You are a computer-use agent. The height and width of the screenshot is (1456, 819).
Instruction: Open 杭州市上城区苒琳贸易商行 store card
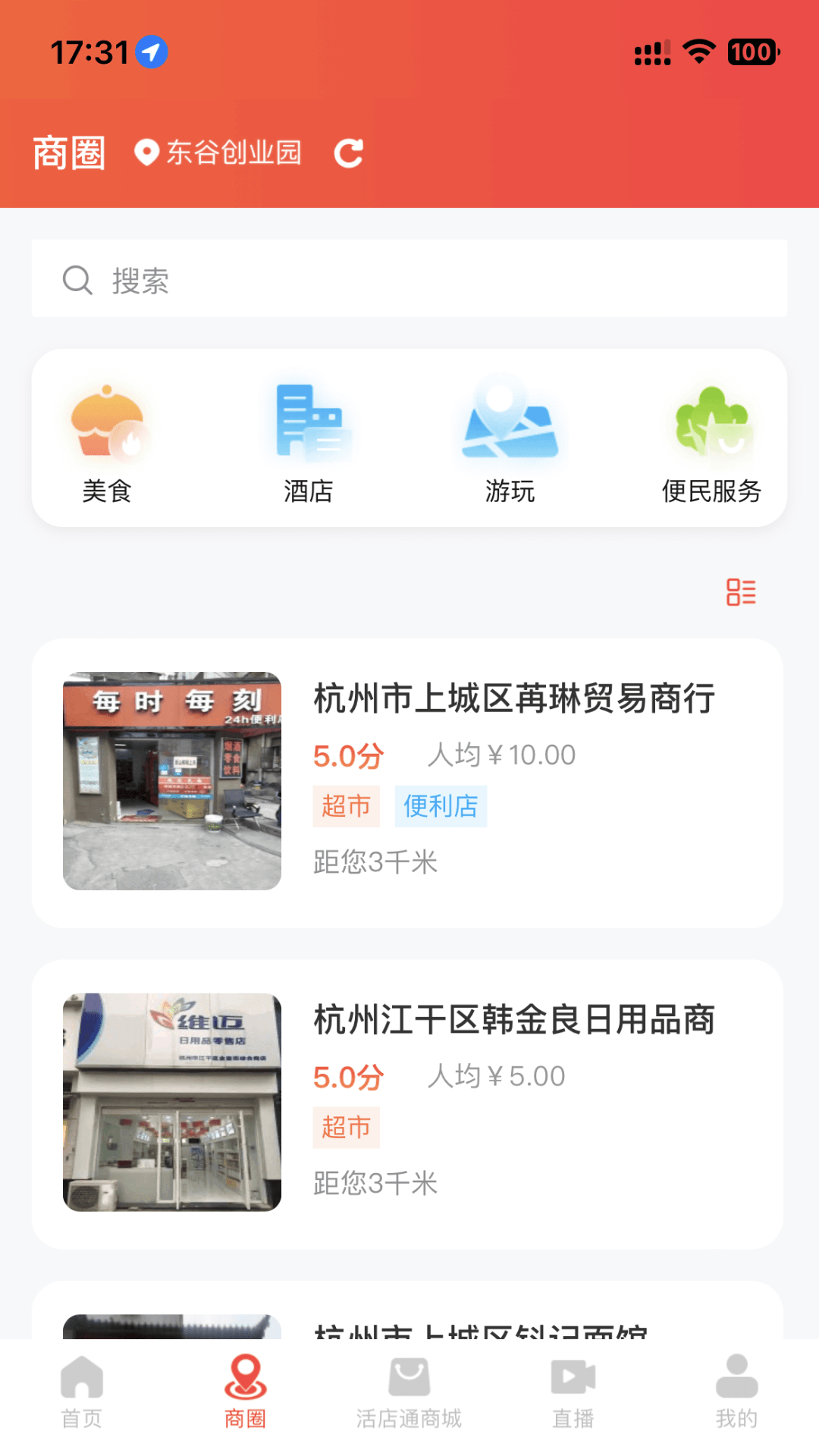pos(408,783)
